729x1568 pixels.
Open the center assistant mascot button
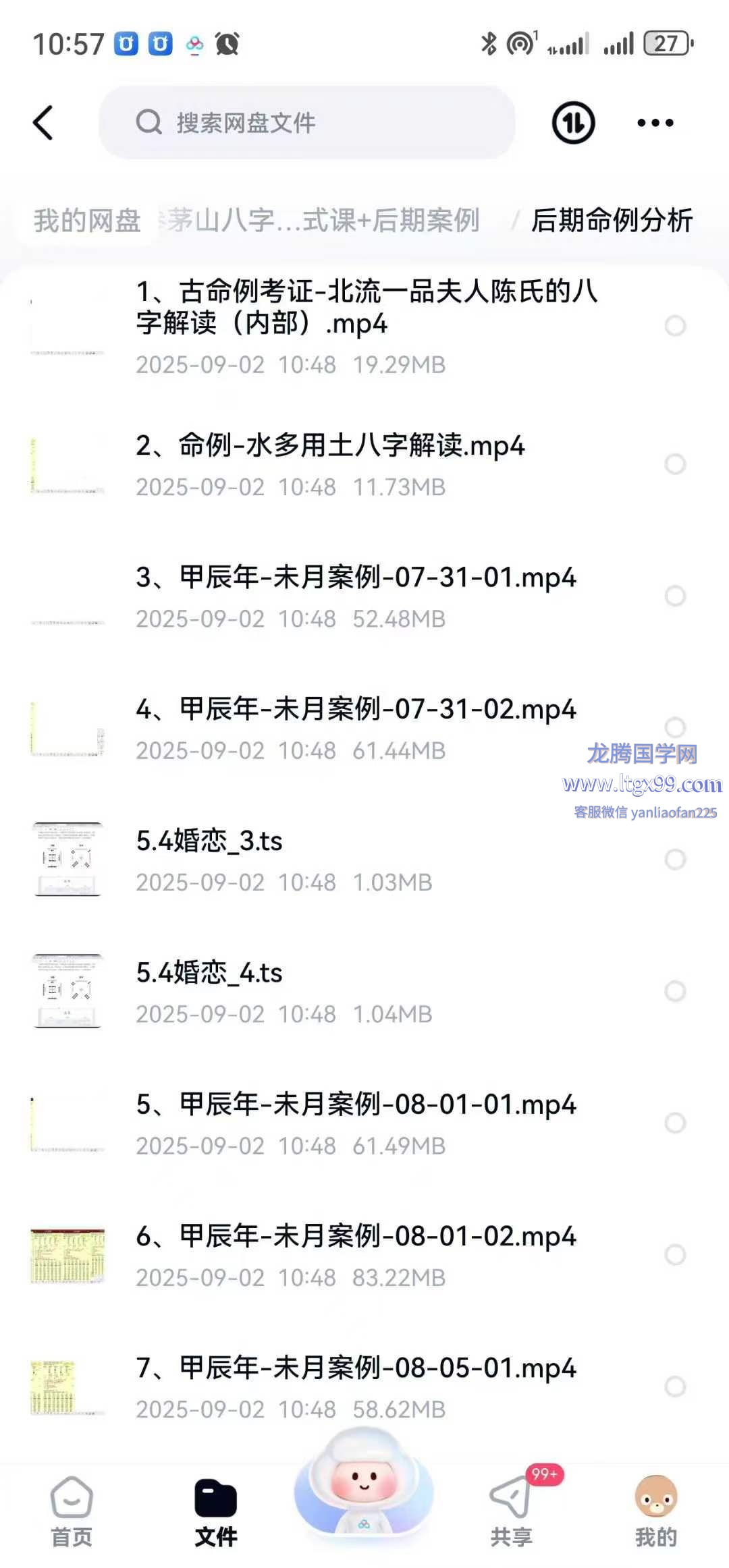(x=364, y=1484)
